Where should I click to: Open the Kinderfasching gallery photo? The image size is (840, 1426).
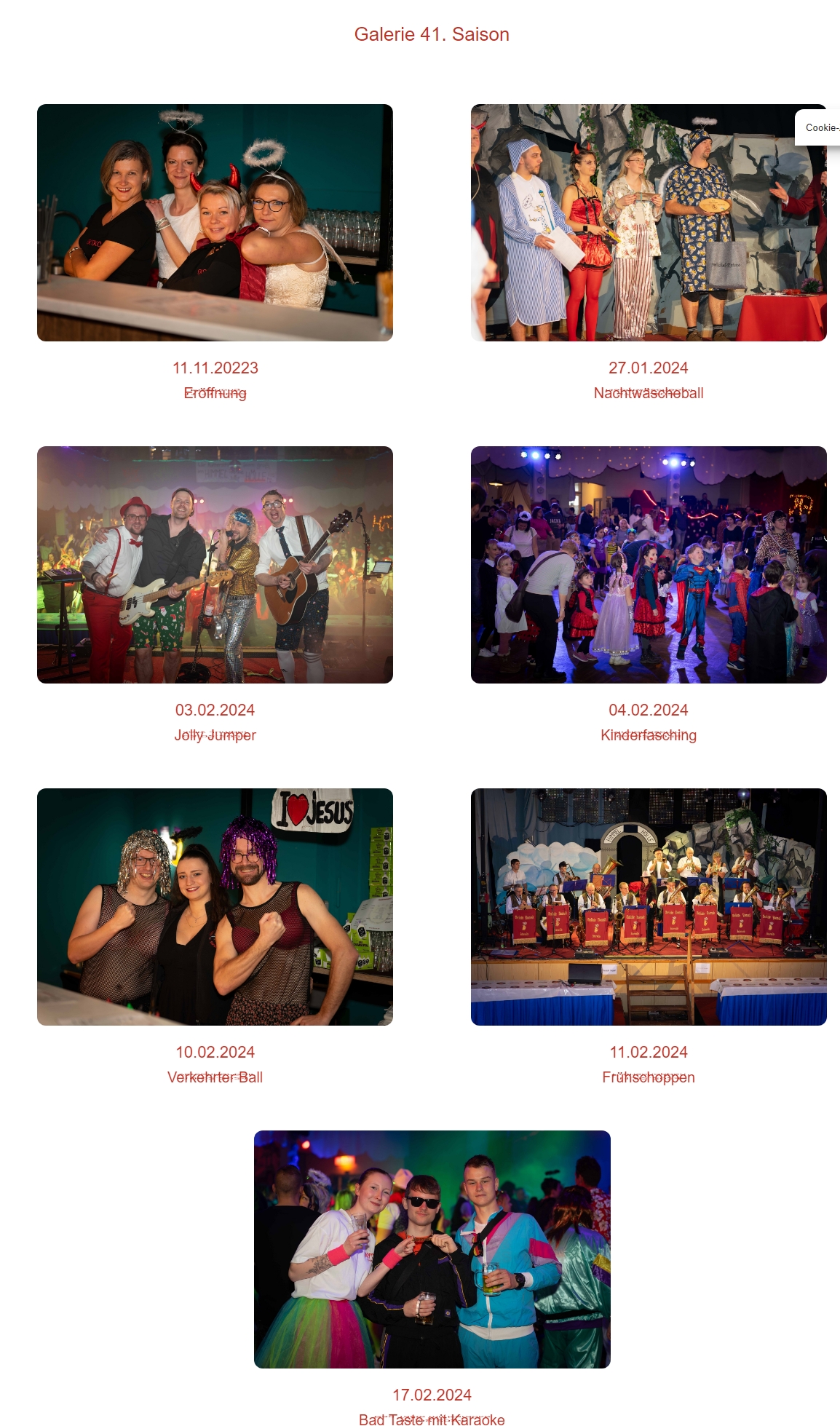coord(649,565)
